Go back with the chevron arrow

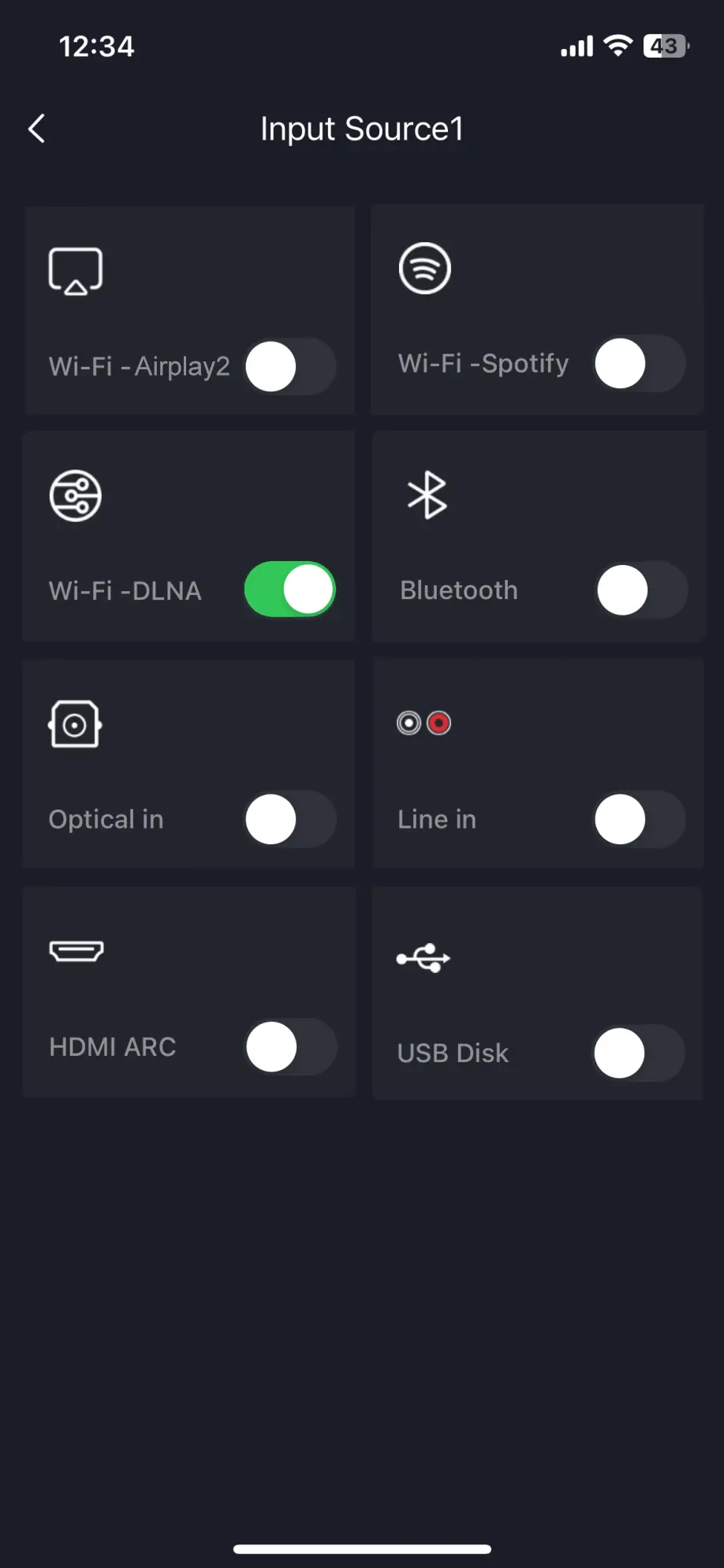pyautogui.click(x=36, y=128)
